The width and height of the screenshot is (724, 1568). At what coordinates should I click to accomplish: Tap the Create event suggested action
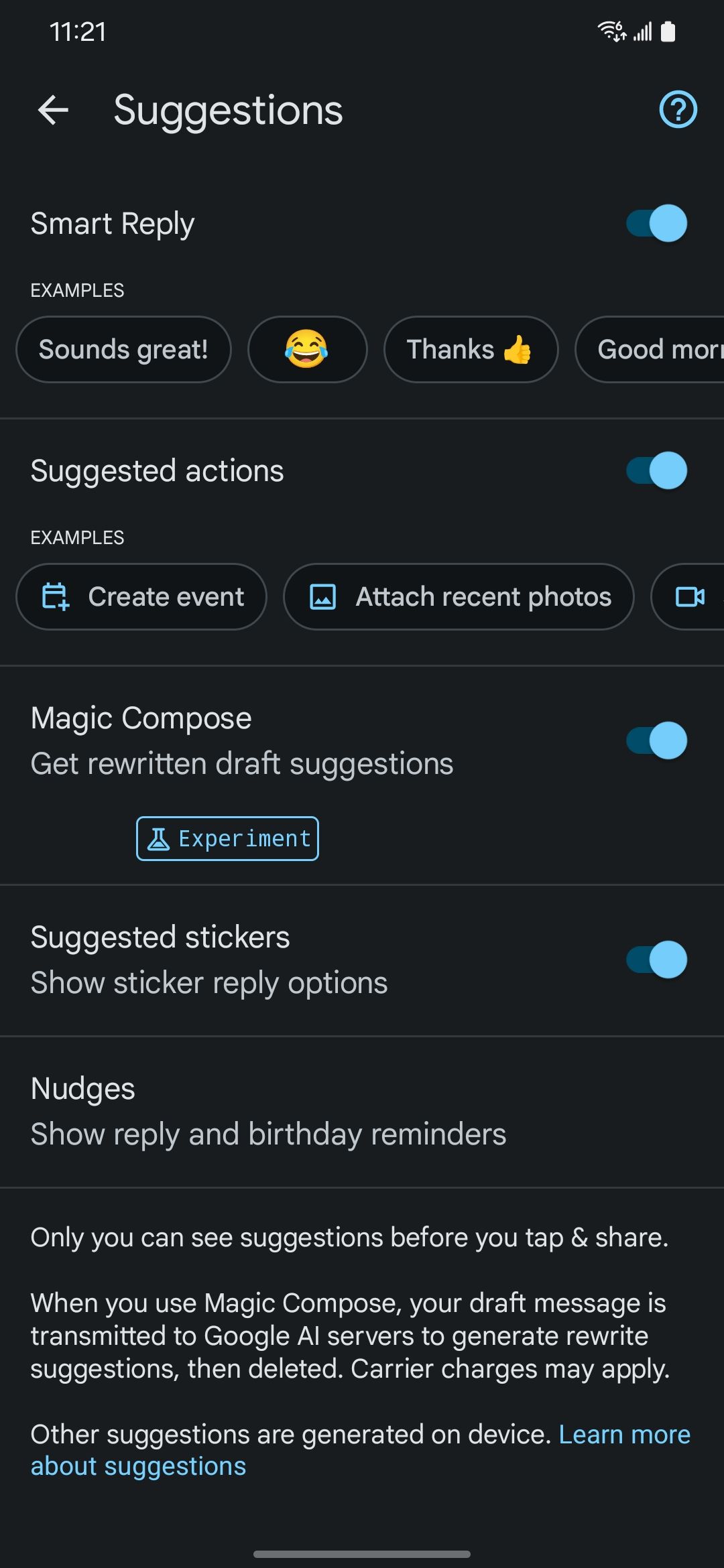click(x=140, y=596)
